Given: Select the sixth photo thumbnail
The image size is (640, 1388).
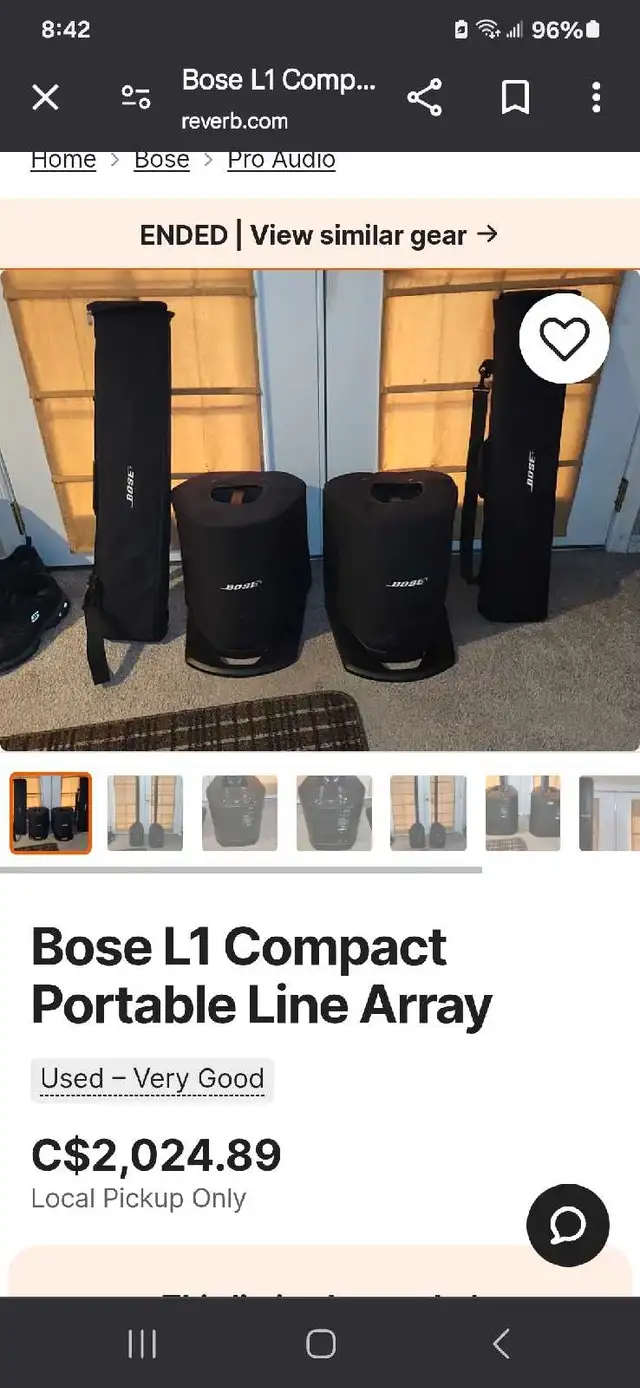Looking at the screenshot, I should [523, 813].
